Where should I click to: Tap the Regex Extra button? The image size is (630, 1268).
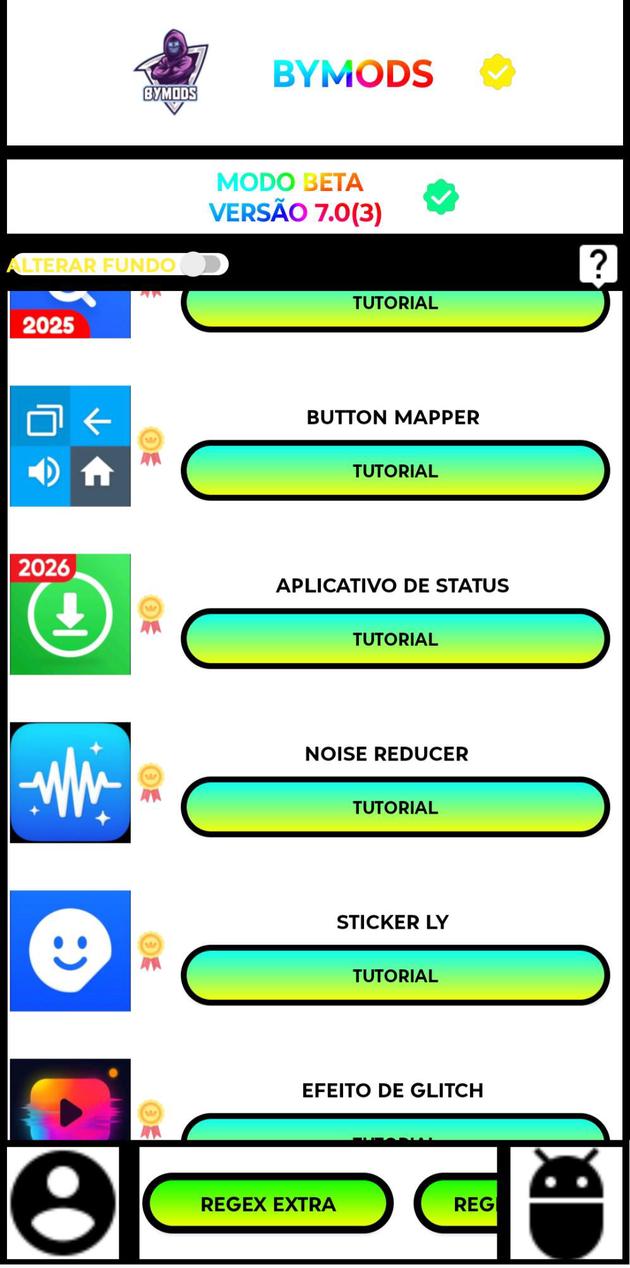268,1204
